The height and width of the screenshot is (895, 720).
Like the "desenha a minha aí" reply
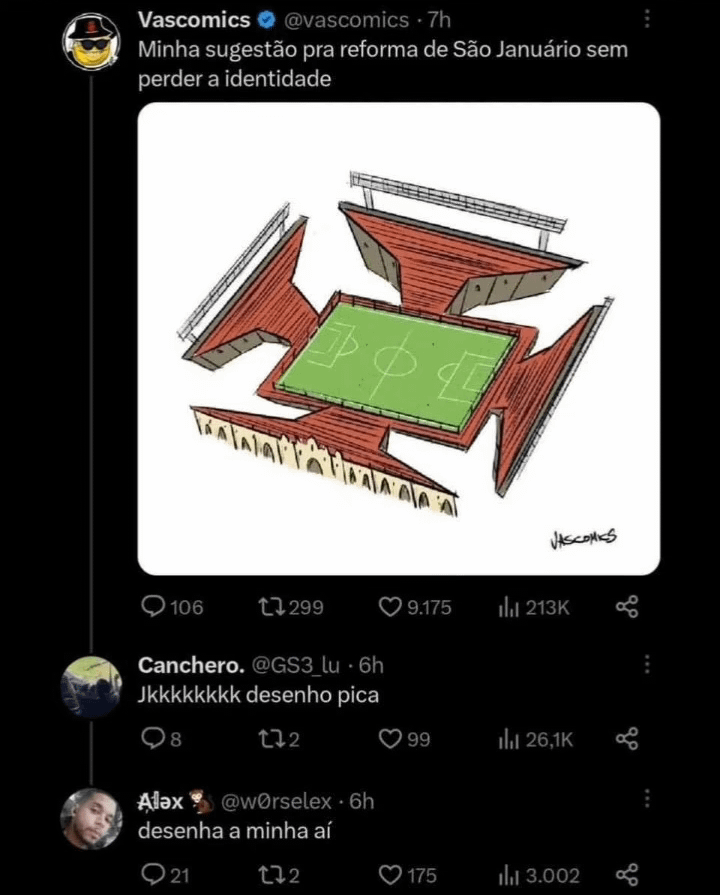click(x=390, y=875)
